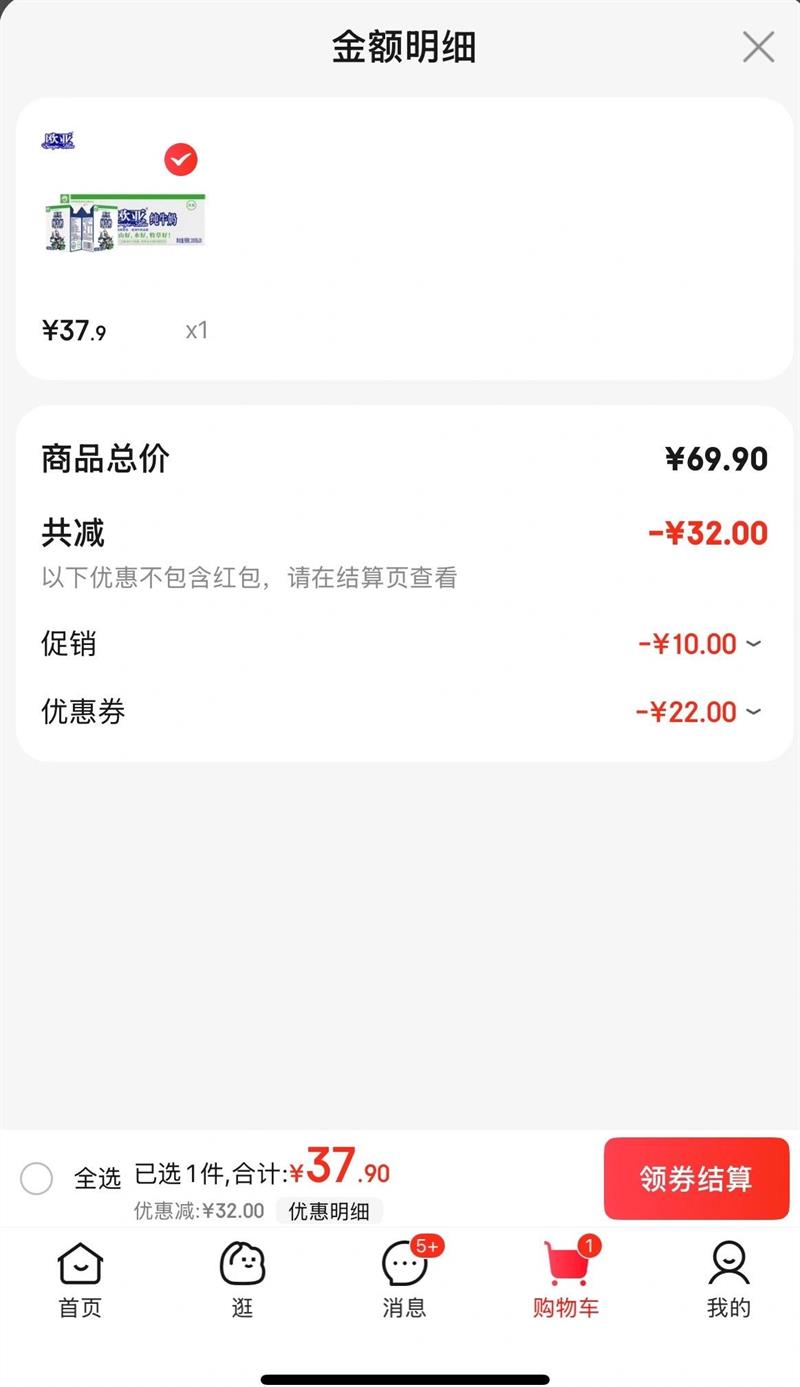Switch to the 逛 tab
Screen dimensions: 800x1387
click(x=243, y=1280)
